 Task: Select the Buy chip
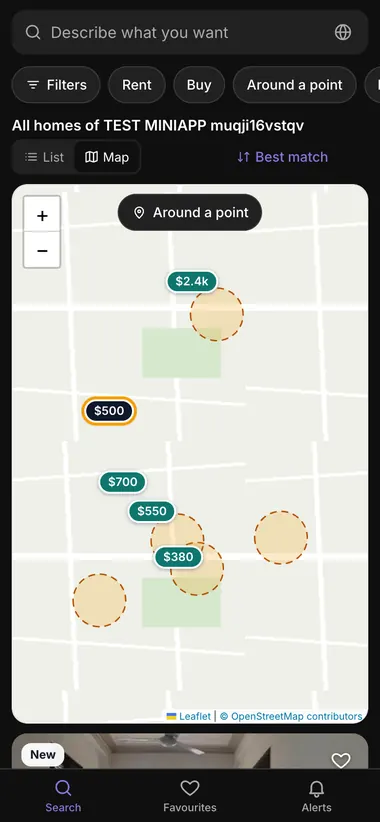coord(199,85)
